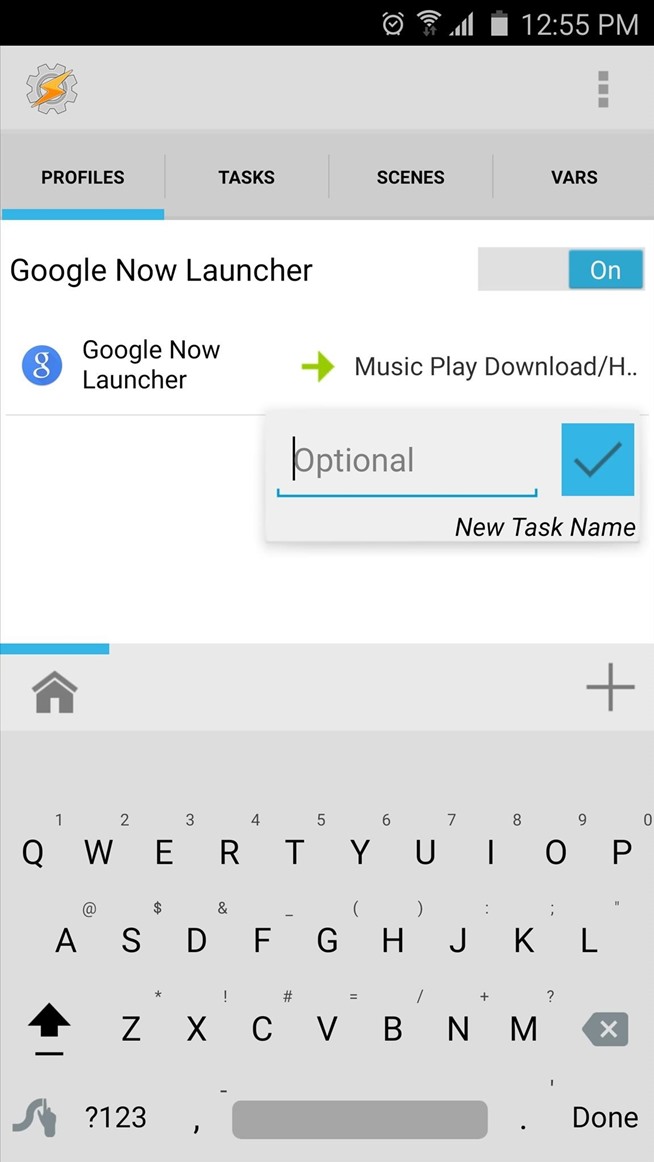Collapse the Google Now Launcher profile title
The width and height of the screenshot is (654, 1162).
click(161, 270)
